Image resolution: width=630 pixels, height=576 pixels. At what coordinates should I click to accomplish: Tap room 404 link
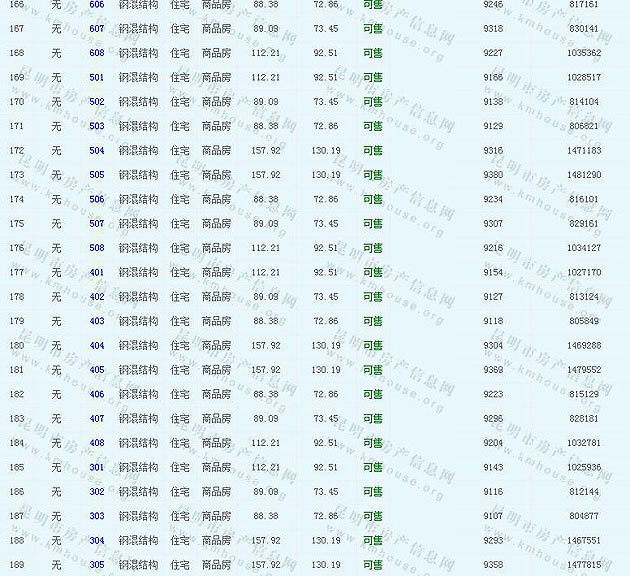pos(96,346)
